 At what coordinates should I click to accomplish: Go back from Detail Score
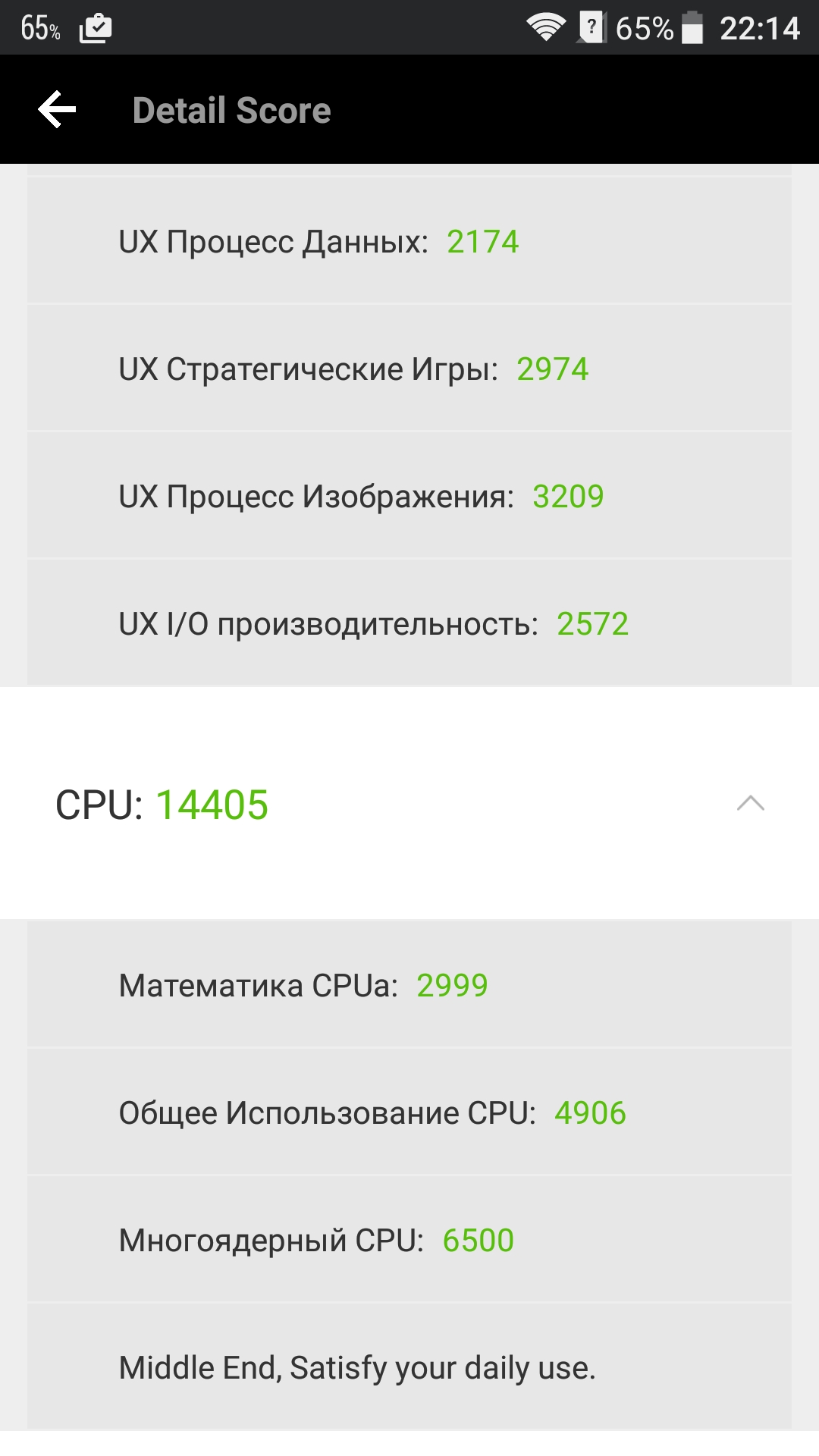(58, 110)
